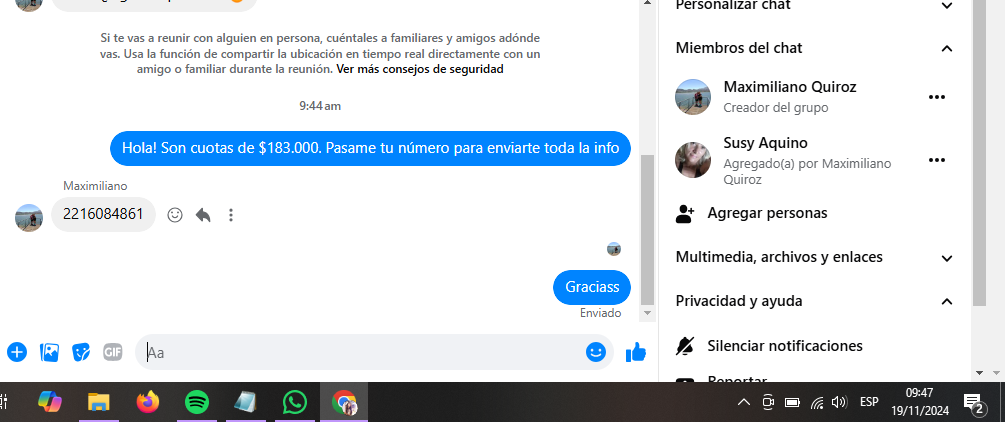Choose a sticker
The image size is (1005, 422).
click(x=81, y=352)
